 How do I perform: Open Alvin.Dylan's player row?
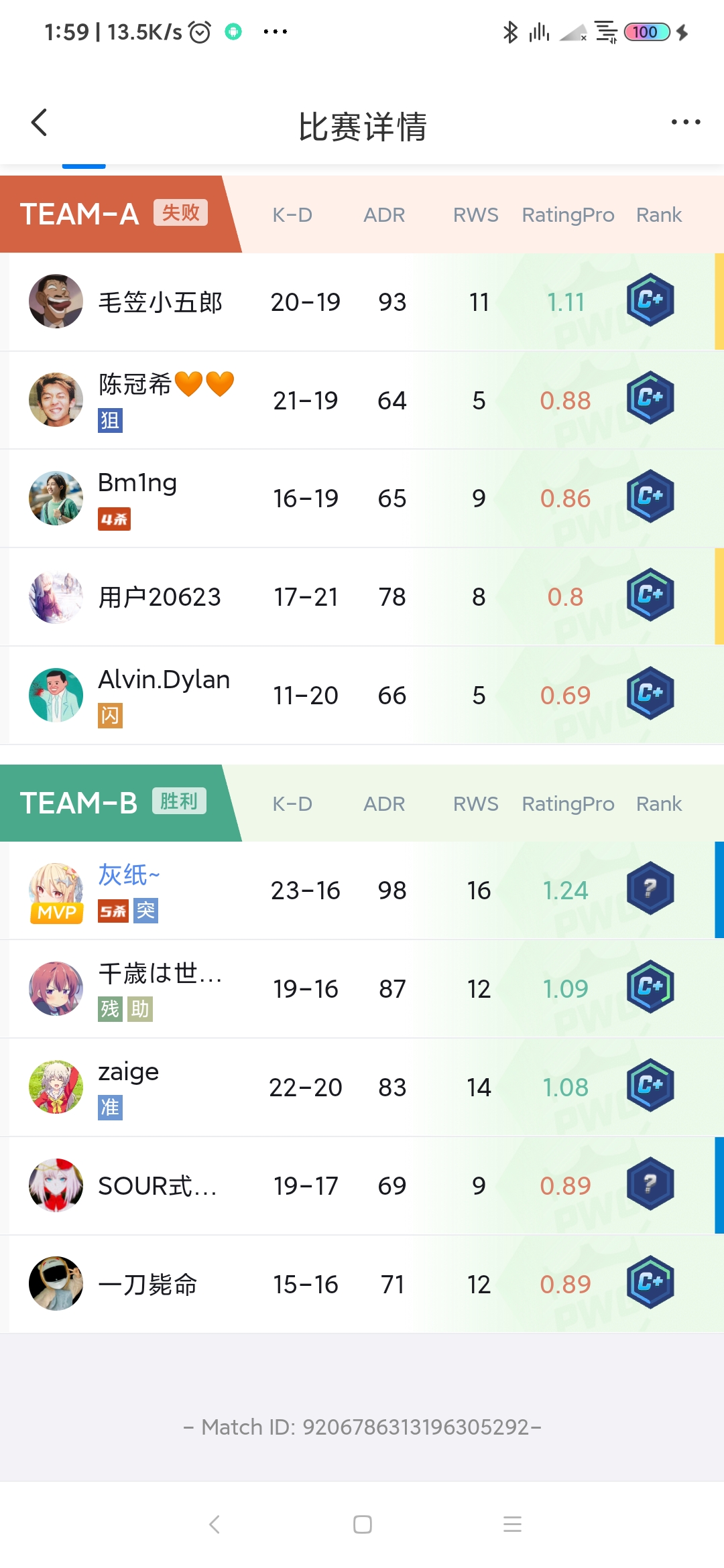[362, 695]
